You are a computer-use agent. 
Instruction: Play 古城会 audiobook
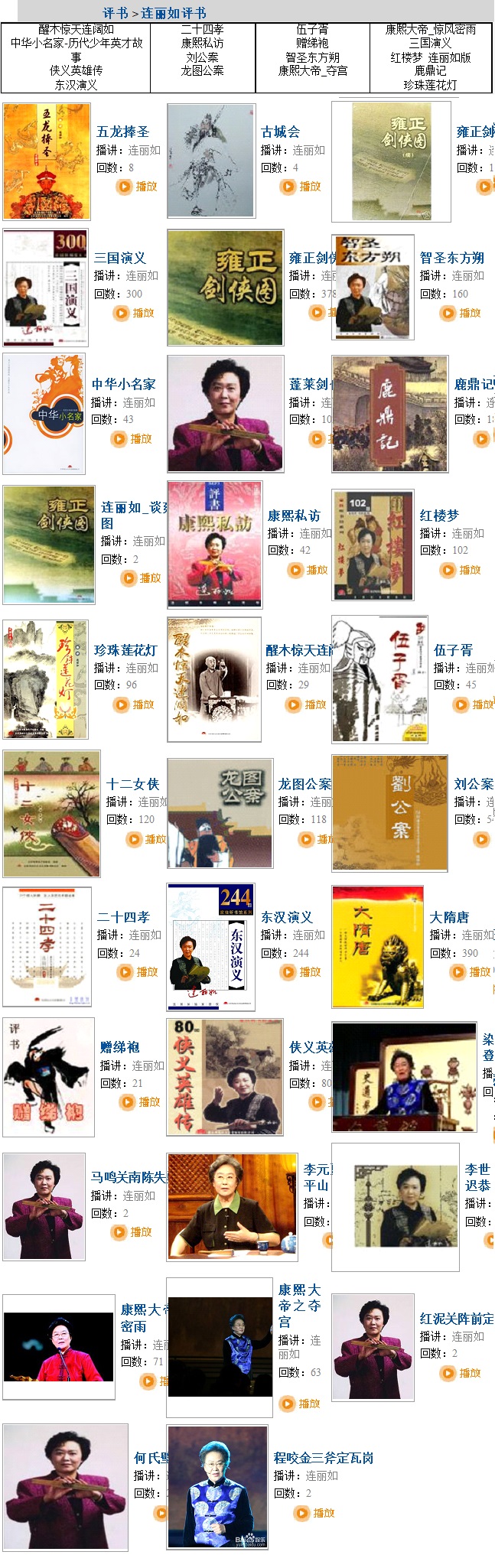tap(301, 186)
